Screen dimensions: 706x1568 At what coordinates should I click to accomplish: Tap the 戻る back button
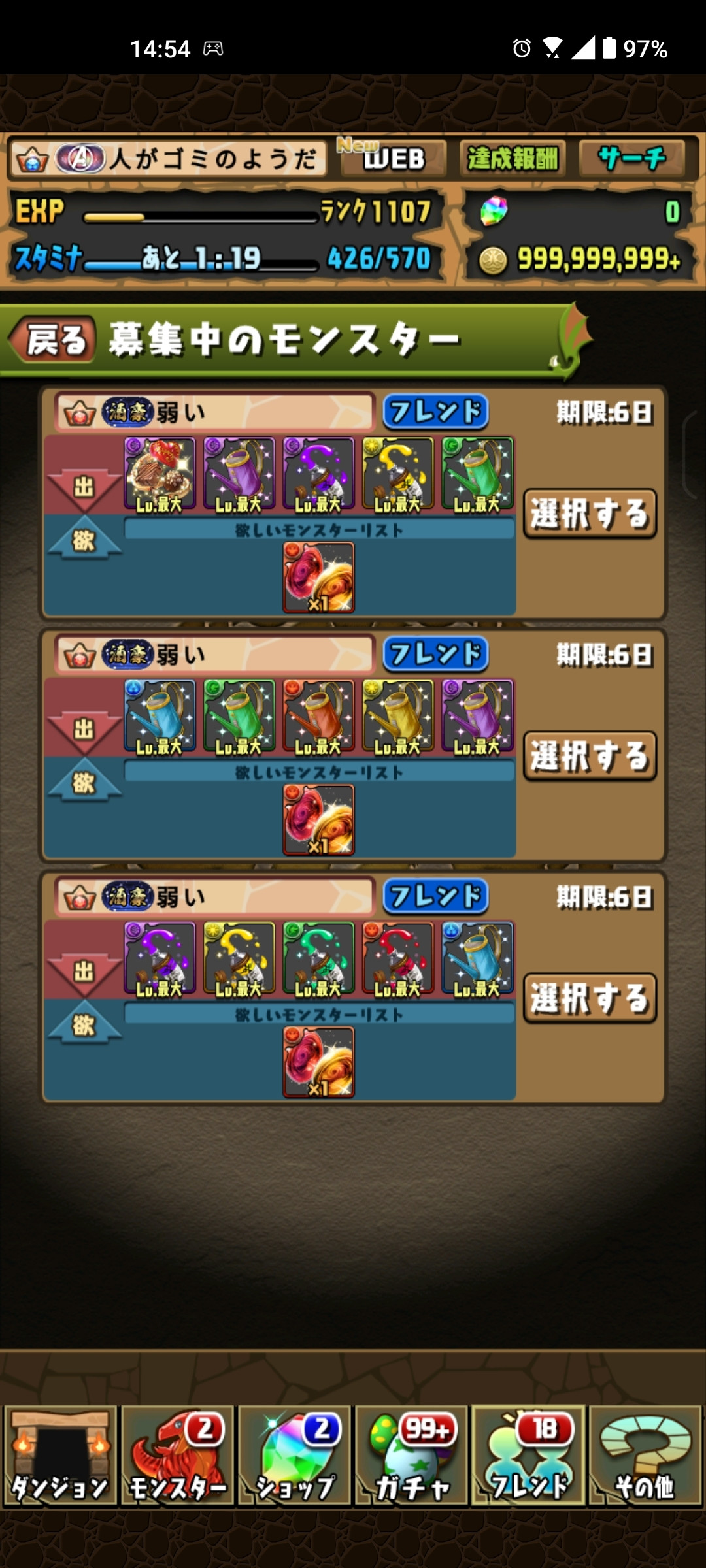tap(54, 340)
